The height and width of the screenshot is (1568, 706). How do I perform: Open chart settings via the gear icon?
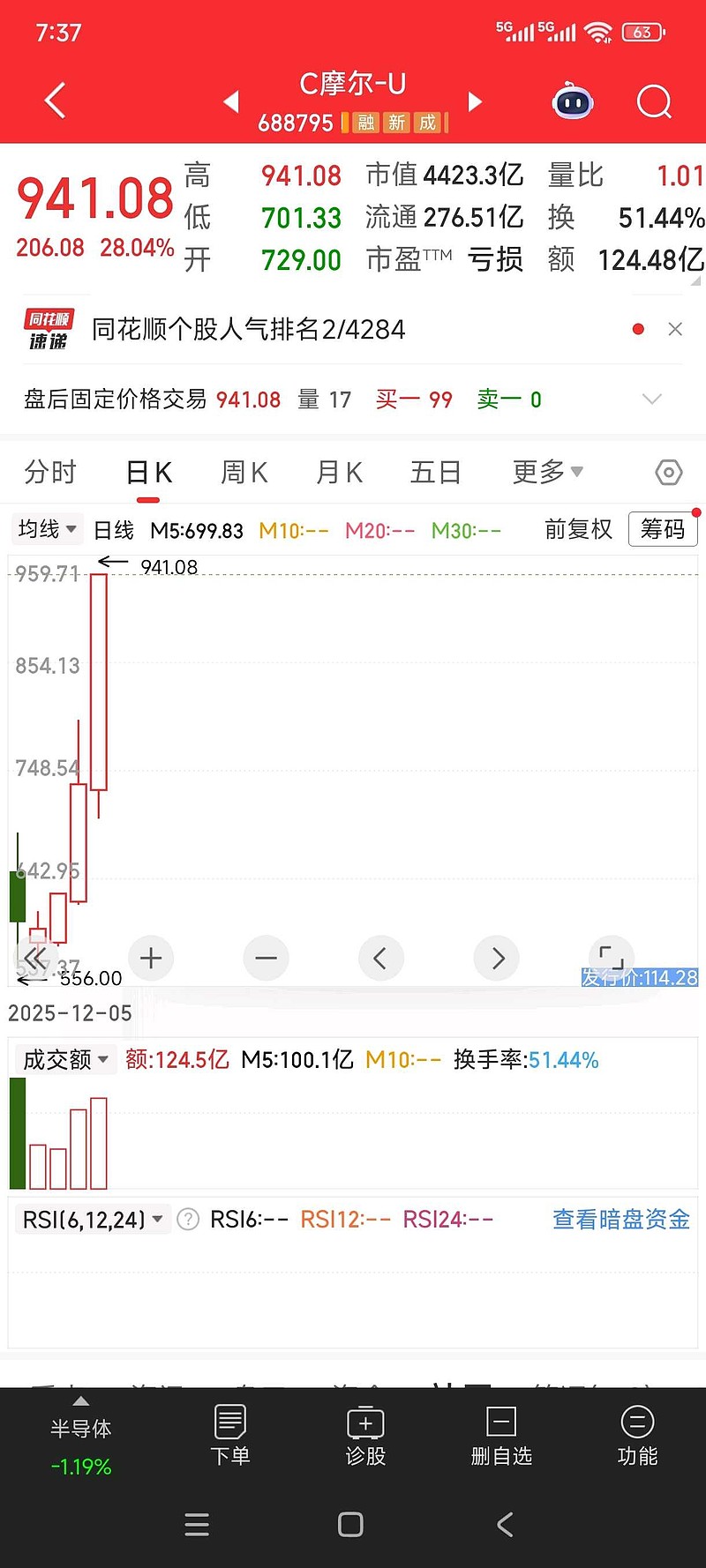pos(668,473)
